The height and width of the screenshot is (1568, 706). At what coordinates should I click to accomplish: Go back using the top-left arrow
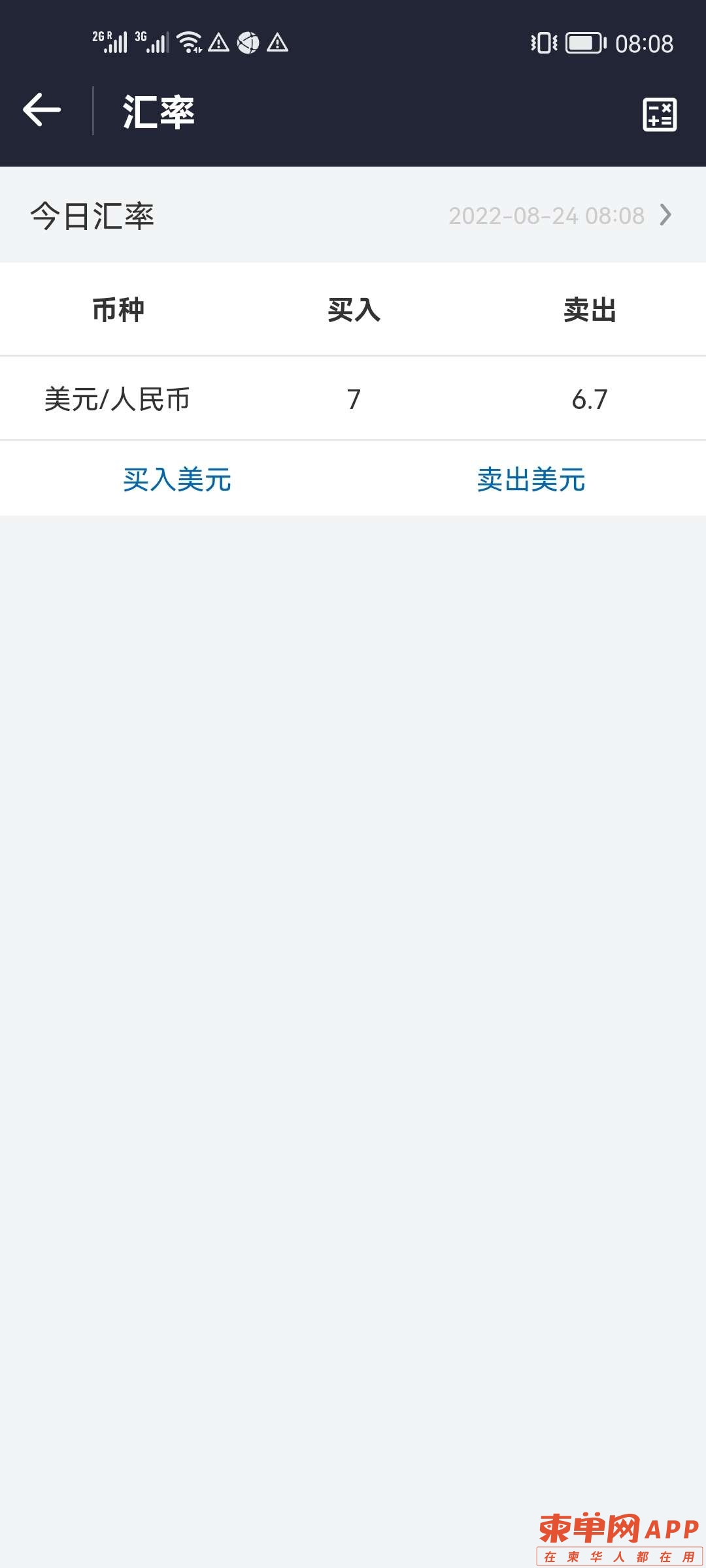click(x=42, y=110)
